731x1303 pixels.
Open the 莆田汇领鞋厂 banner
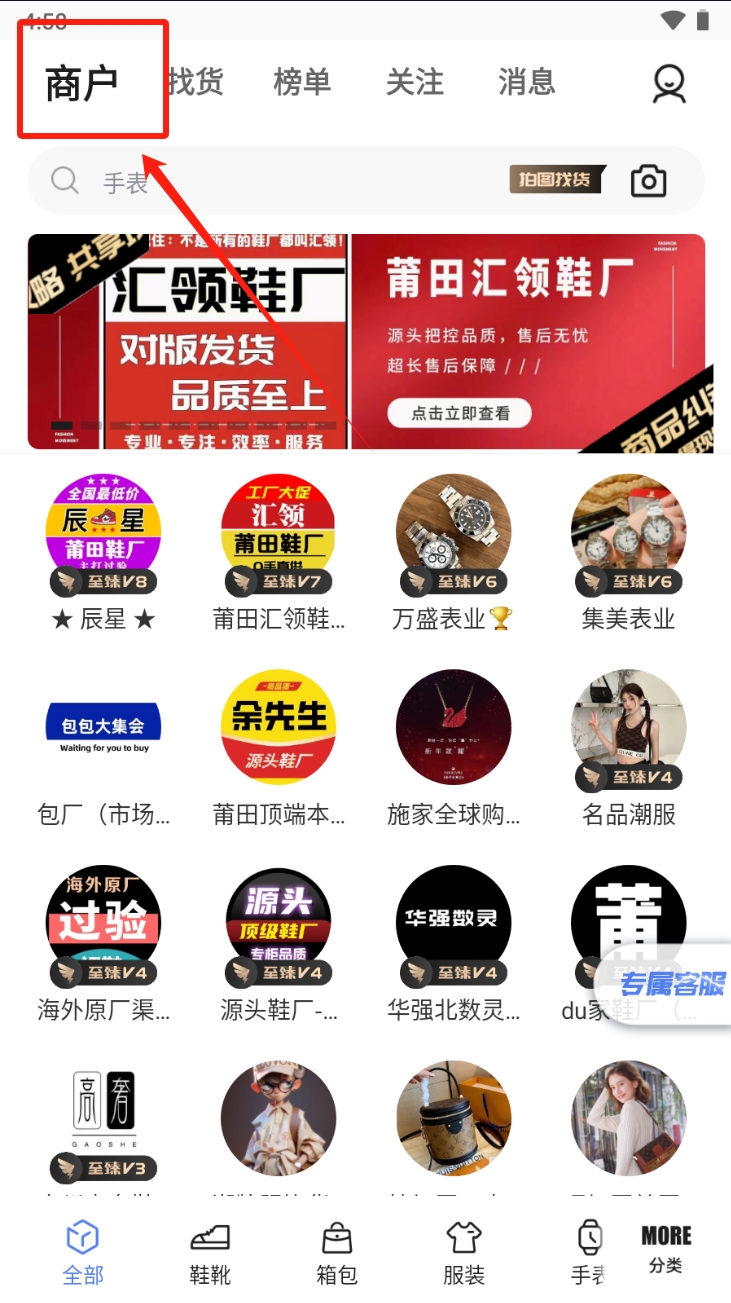coord(366,342)
